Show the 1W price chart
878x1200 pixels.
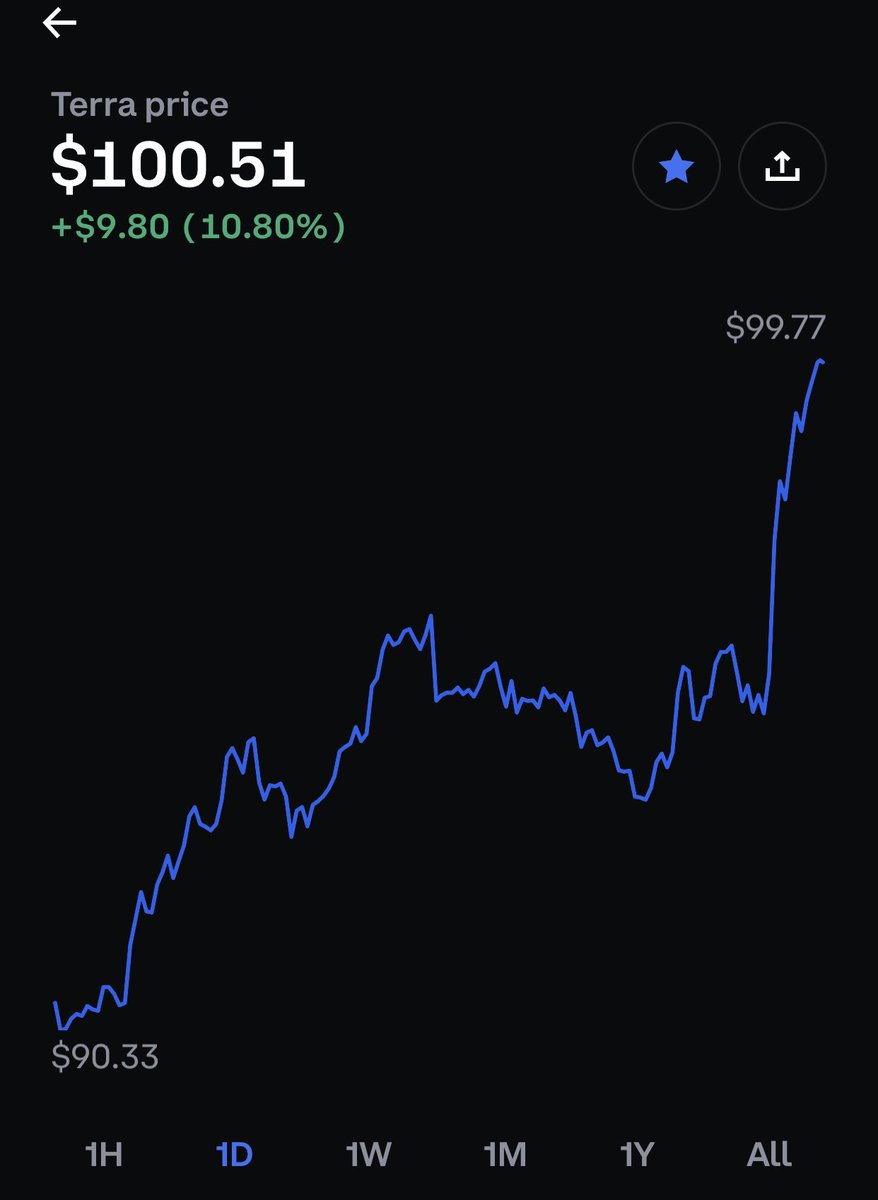[368, 1155]
